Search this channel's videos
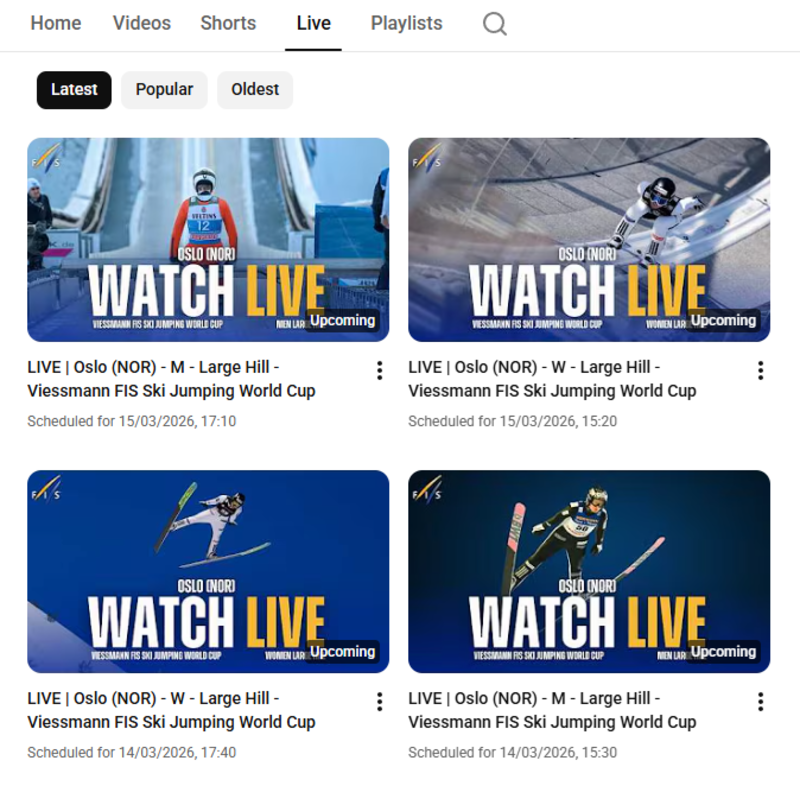800x786 pixels. pos(494,24)
